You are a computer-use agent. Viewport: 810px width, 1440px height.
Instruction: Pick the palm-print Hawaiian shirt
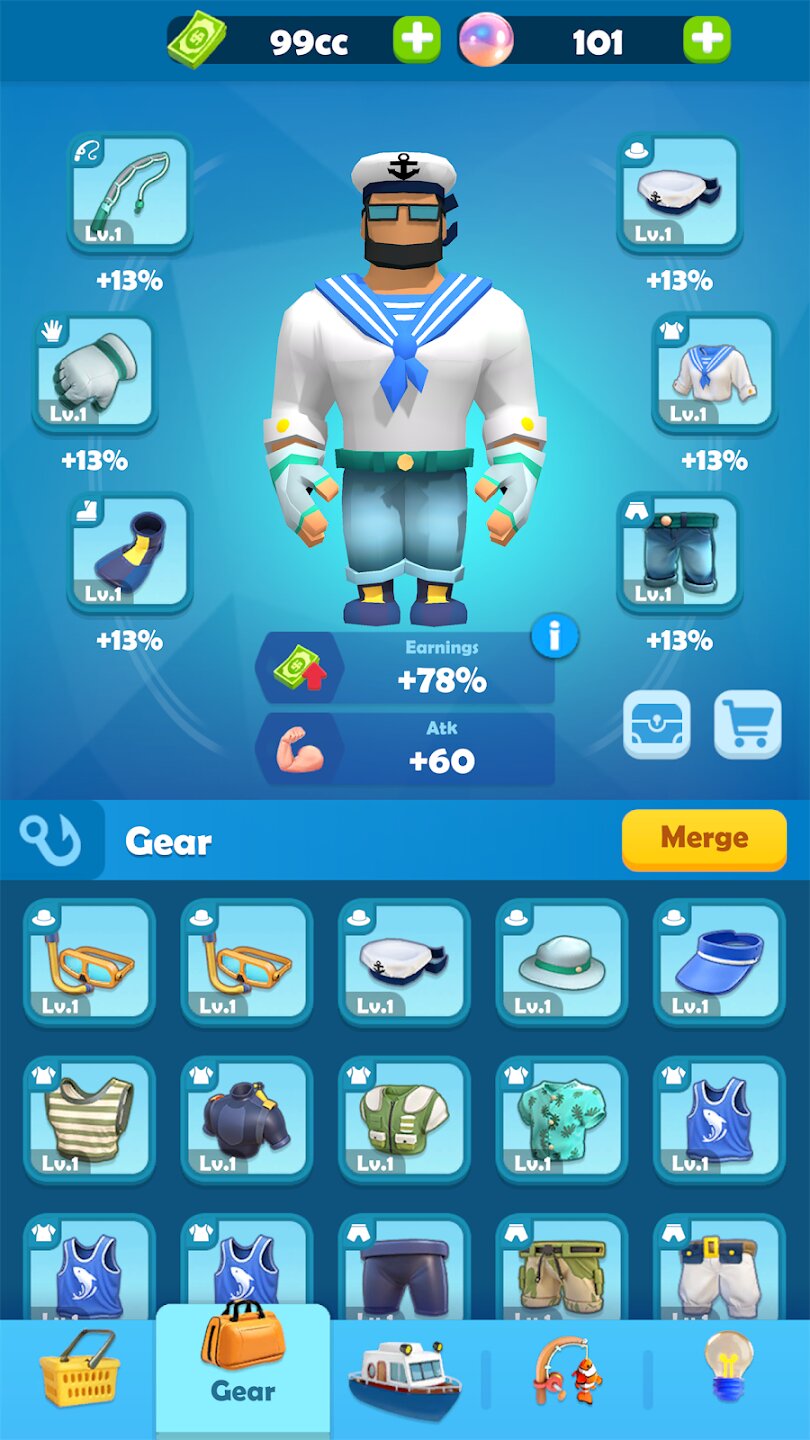point(562,1119)
